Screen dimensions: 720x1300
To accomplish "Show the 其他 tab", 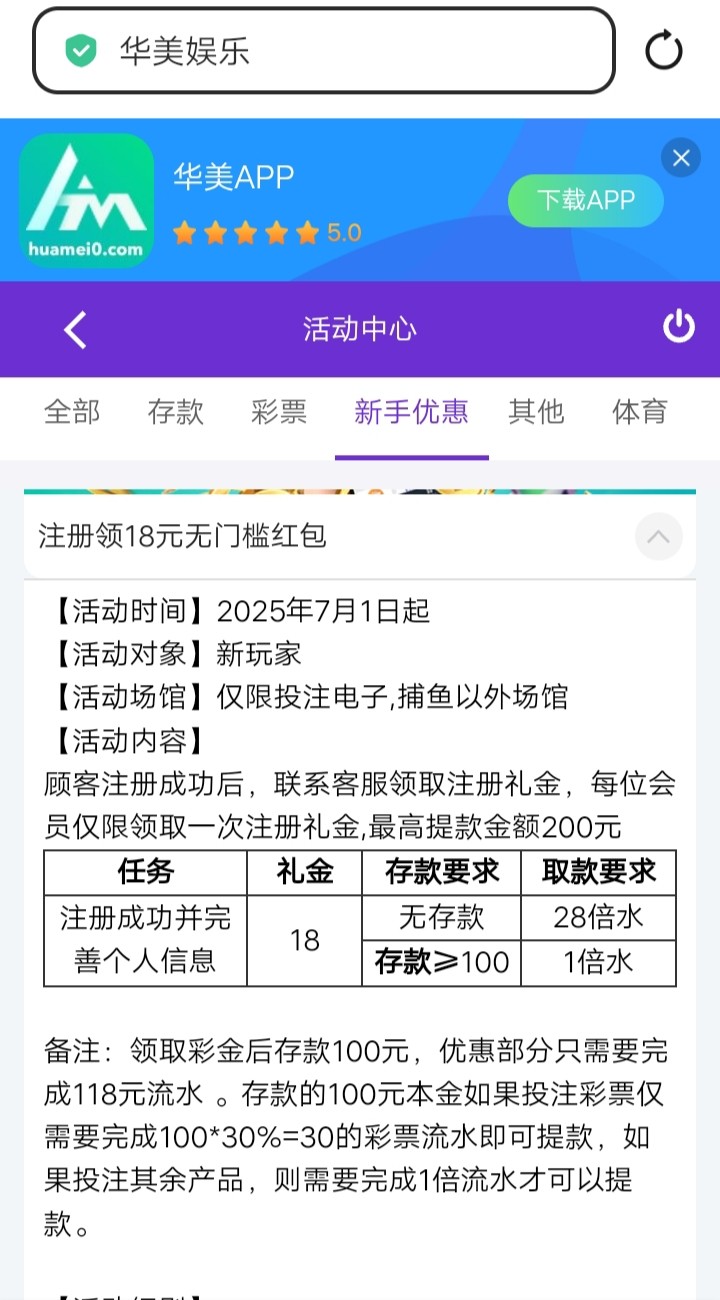I will (536, 412).
